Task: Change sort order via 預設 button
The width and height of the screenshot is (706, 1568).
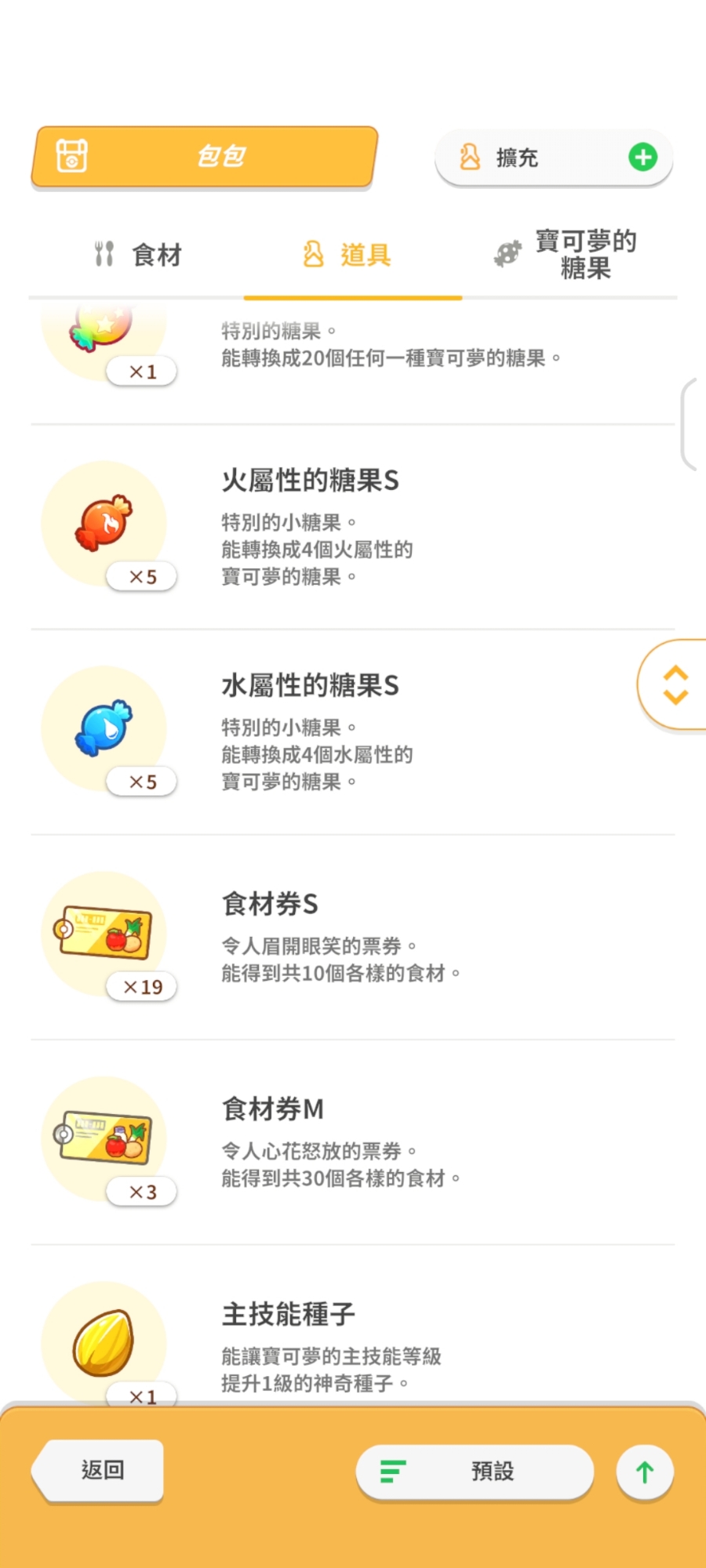Action: point(475,1472)
